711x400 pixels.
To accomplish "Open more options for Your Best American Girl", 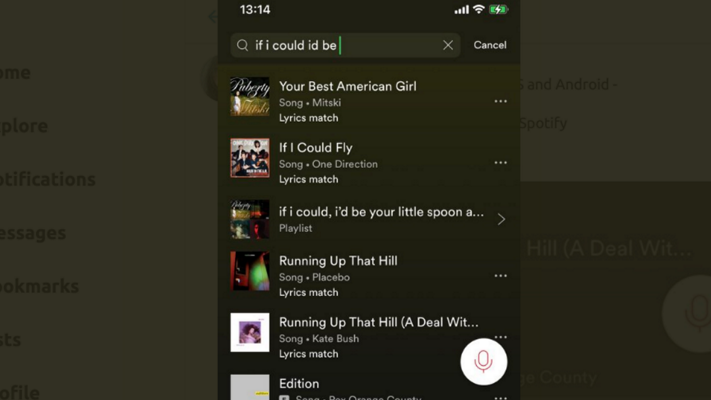I will click(x=500, y=101).
